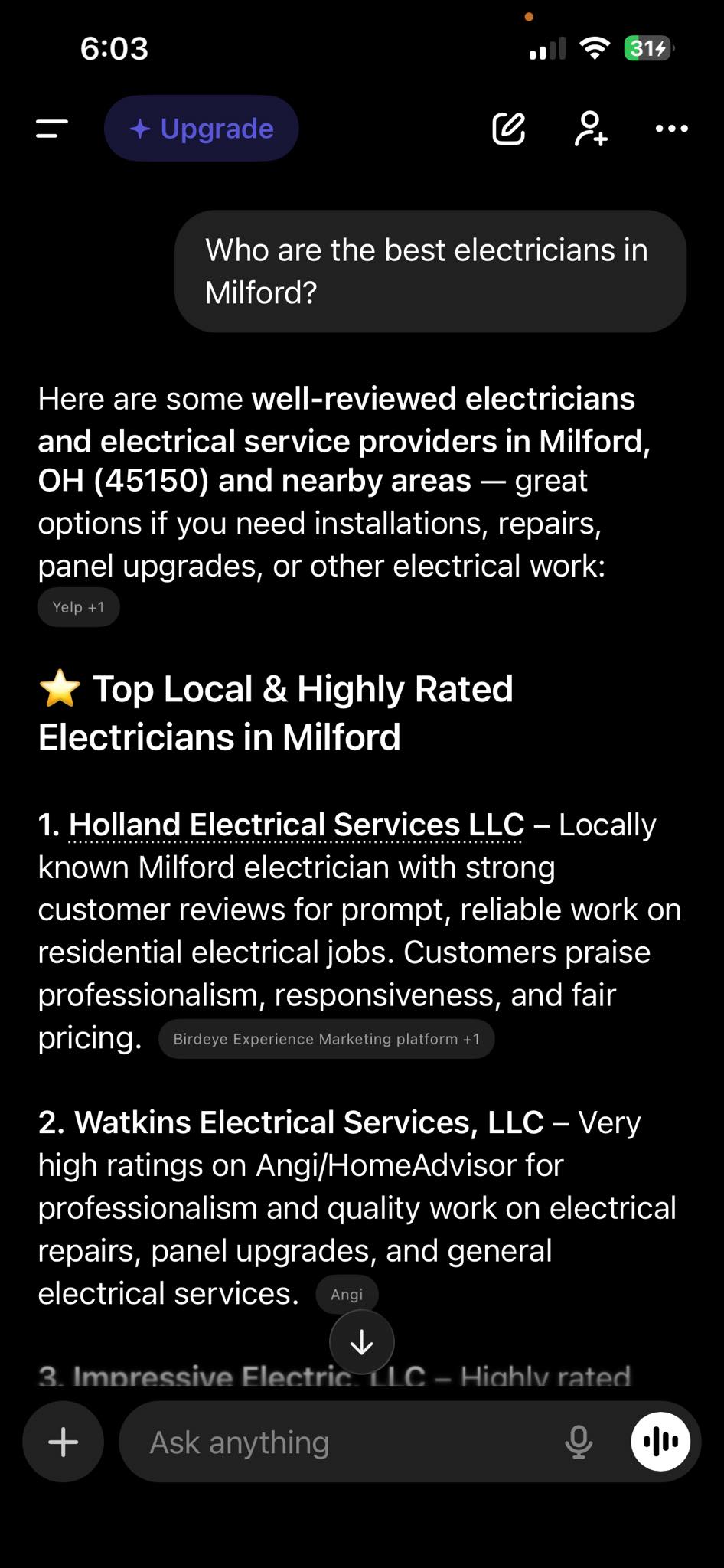Jump to bottom with the down arrow
Screen dimensions: 724x1568
tap(360, 1341)
